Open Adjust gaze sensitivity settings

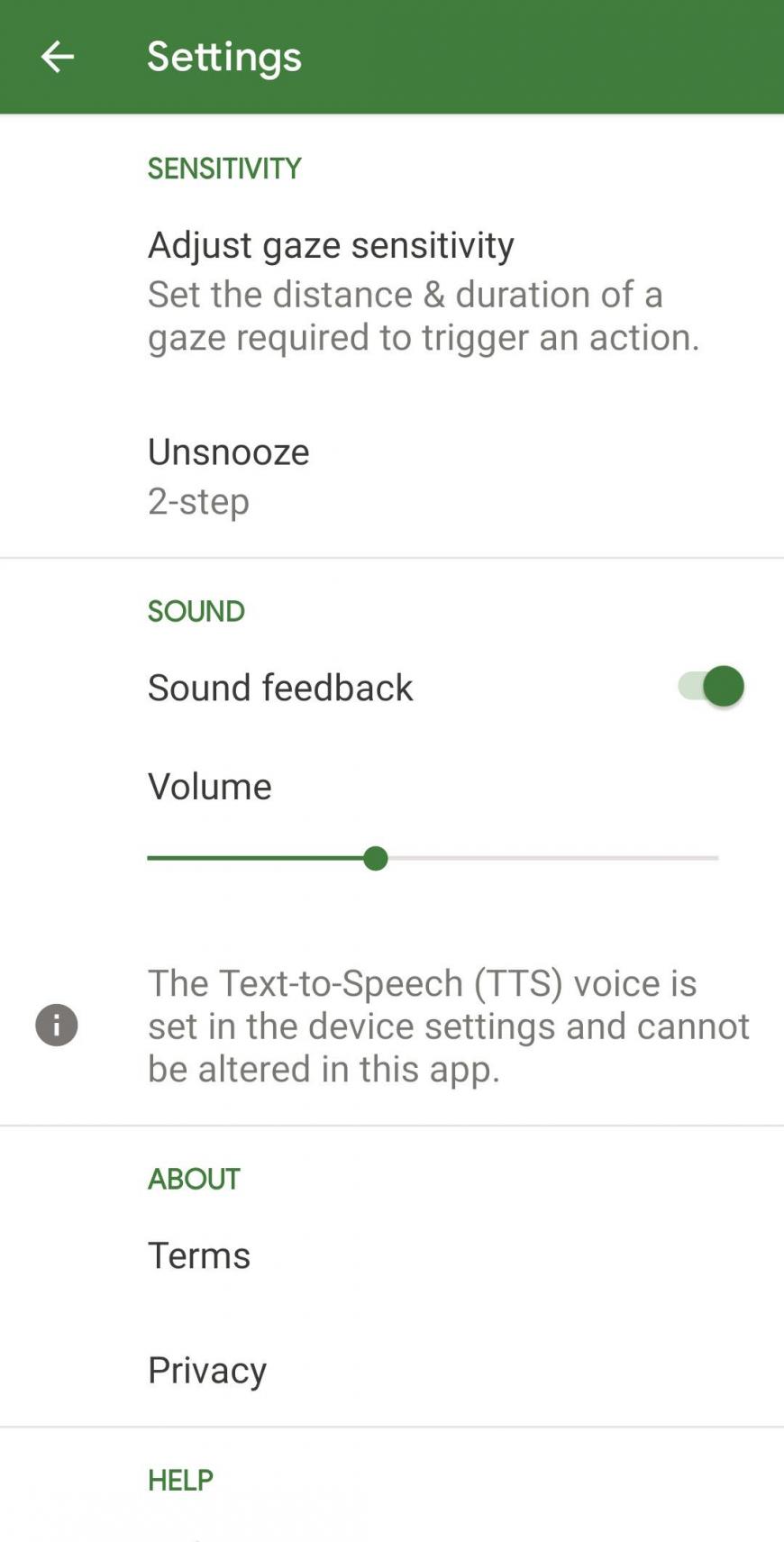[x=392, y=291]
